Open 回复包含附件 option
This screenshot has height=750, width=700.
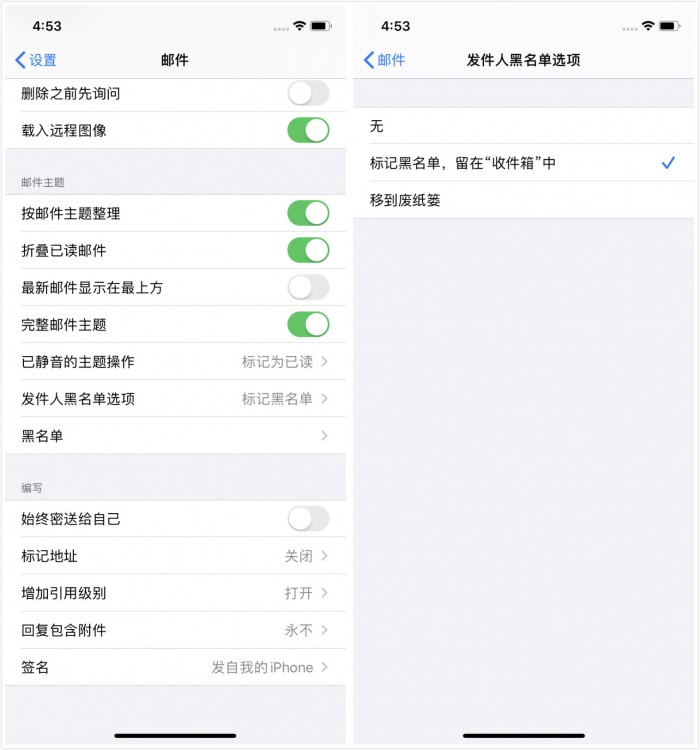[175, 630]
